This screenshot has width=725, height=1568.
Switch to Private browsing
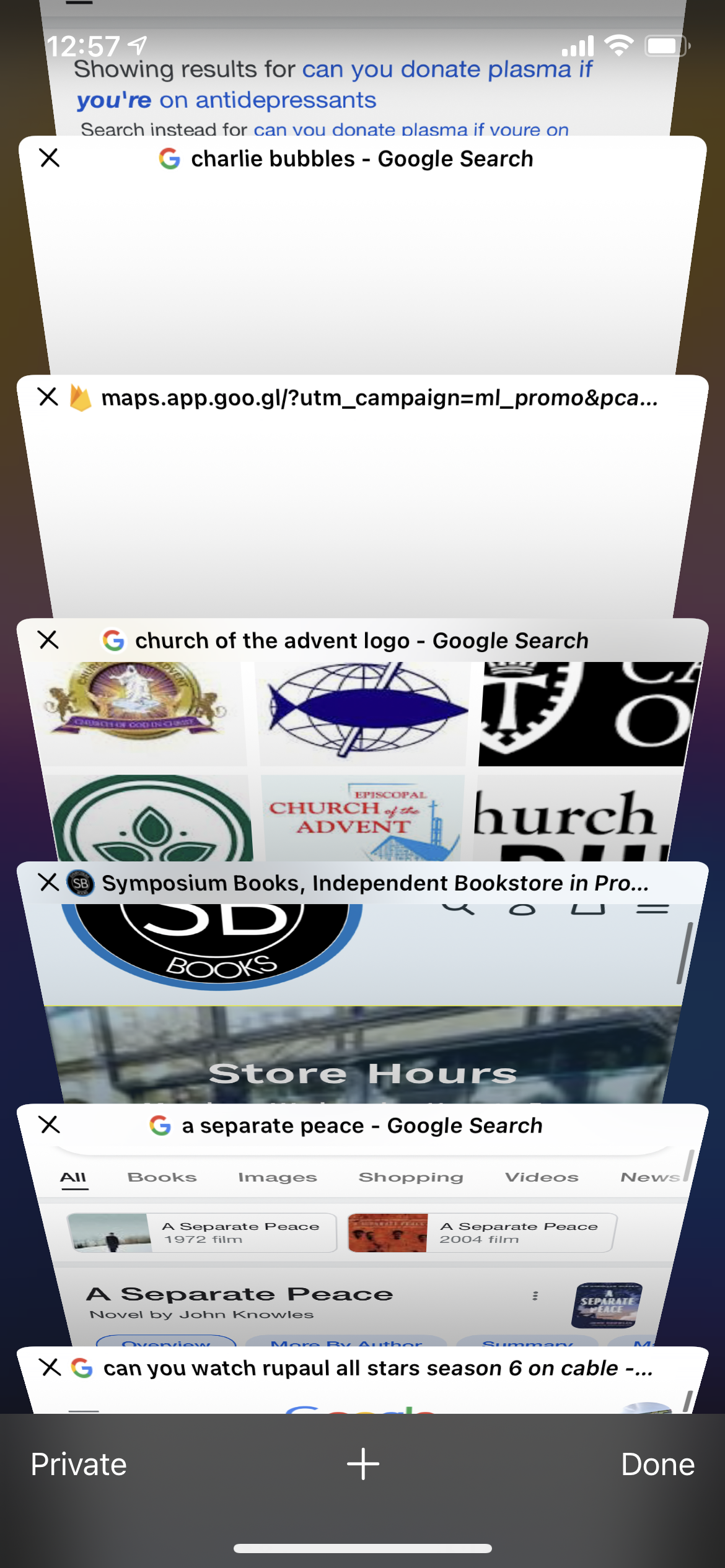(79, 1465)
